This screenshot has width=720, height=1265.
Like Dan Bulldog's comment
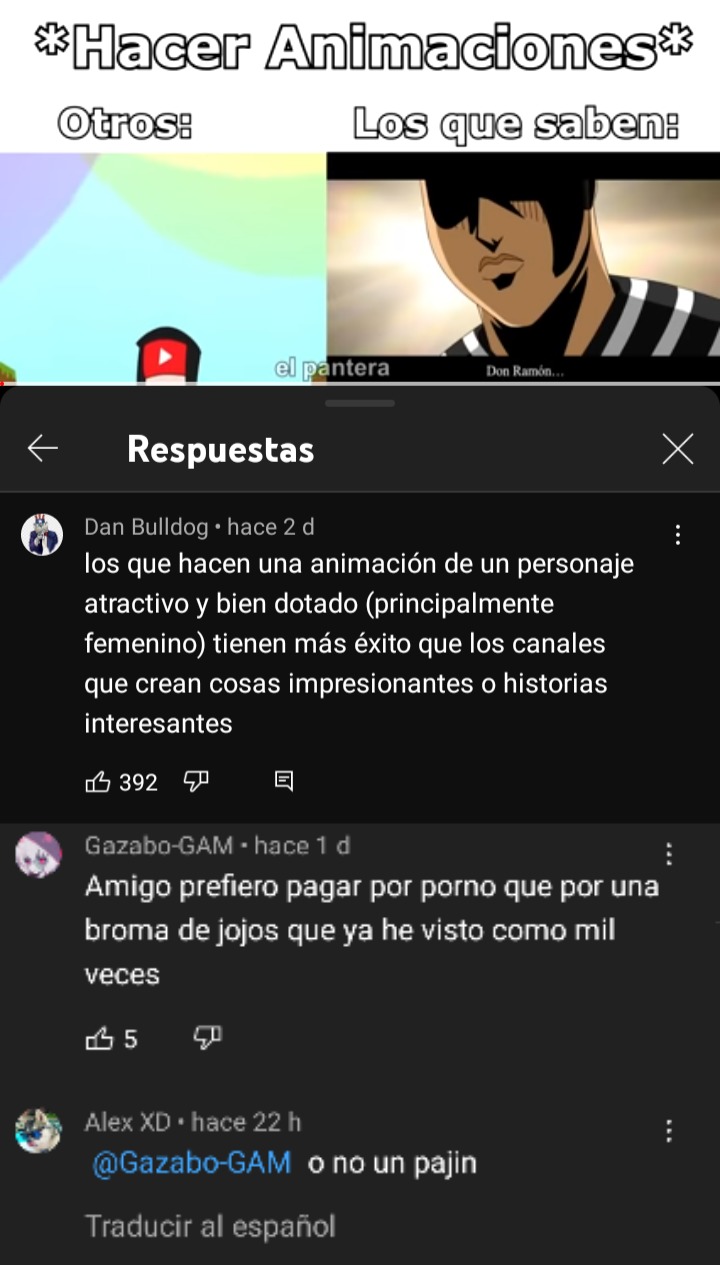pos(99,782)
